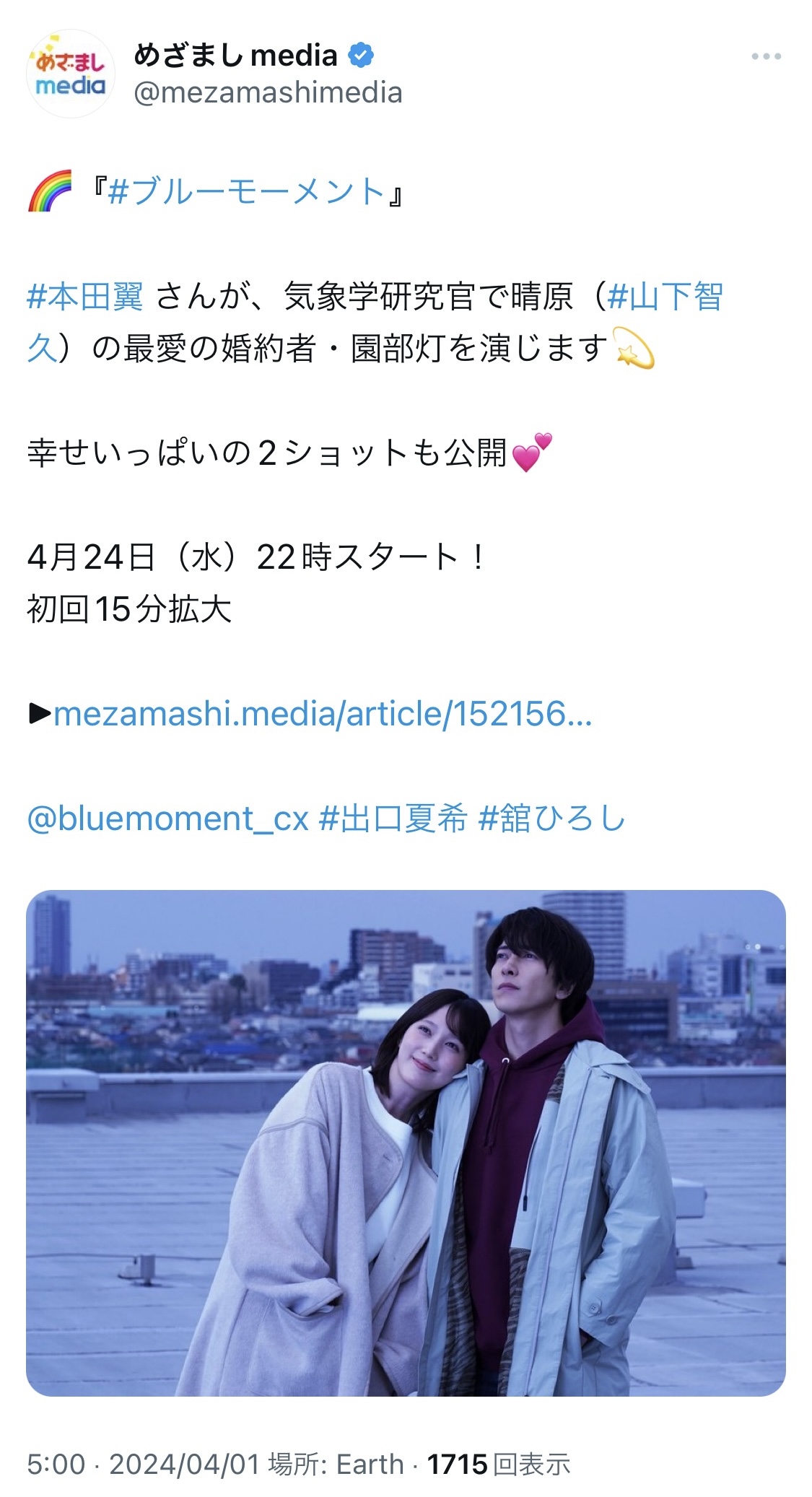Open the #舘ひろし hashtag

(x=552, y=819)
